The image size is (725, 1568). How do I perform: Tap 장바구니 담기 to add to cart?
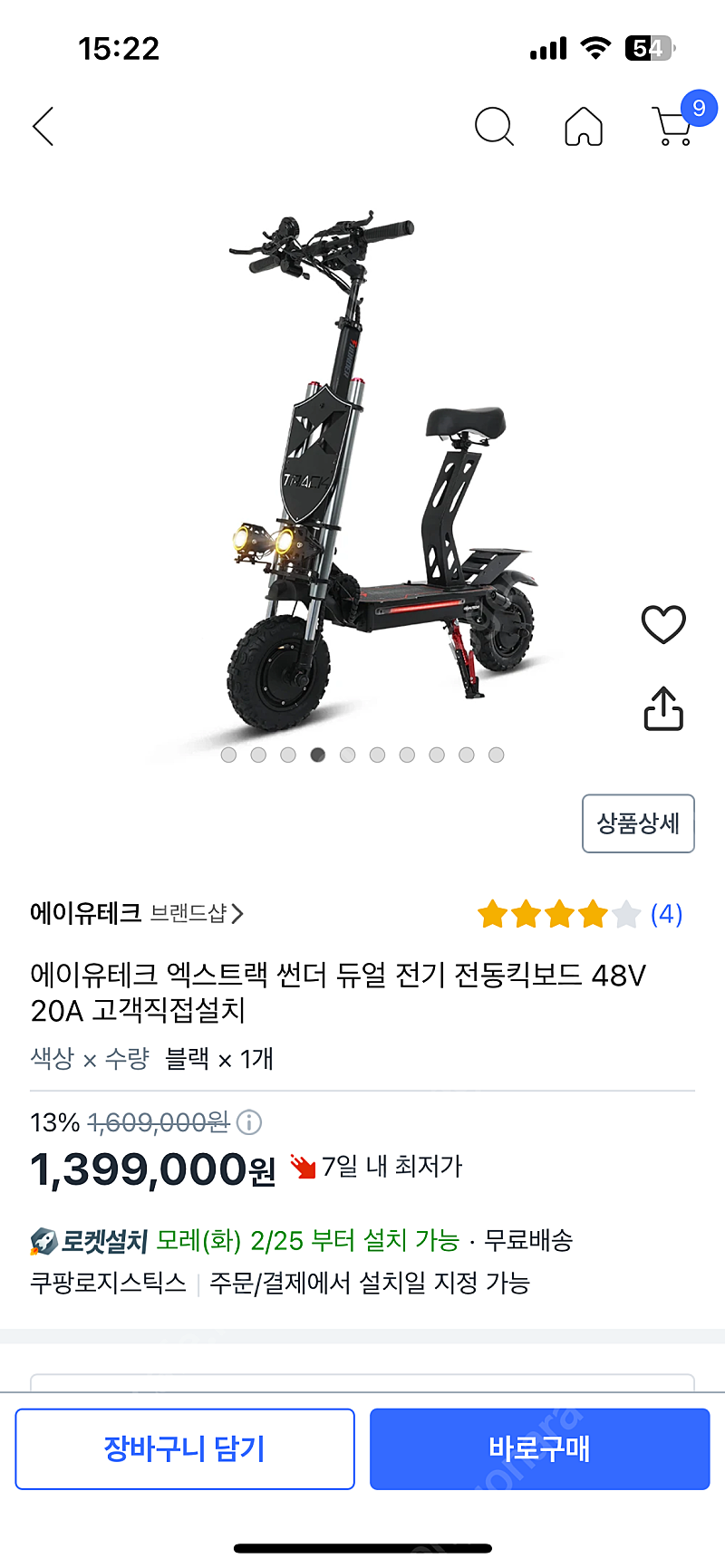point(185,1448)
